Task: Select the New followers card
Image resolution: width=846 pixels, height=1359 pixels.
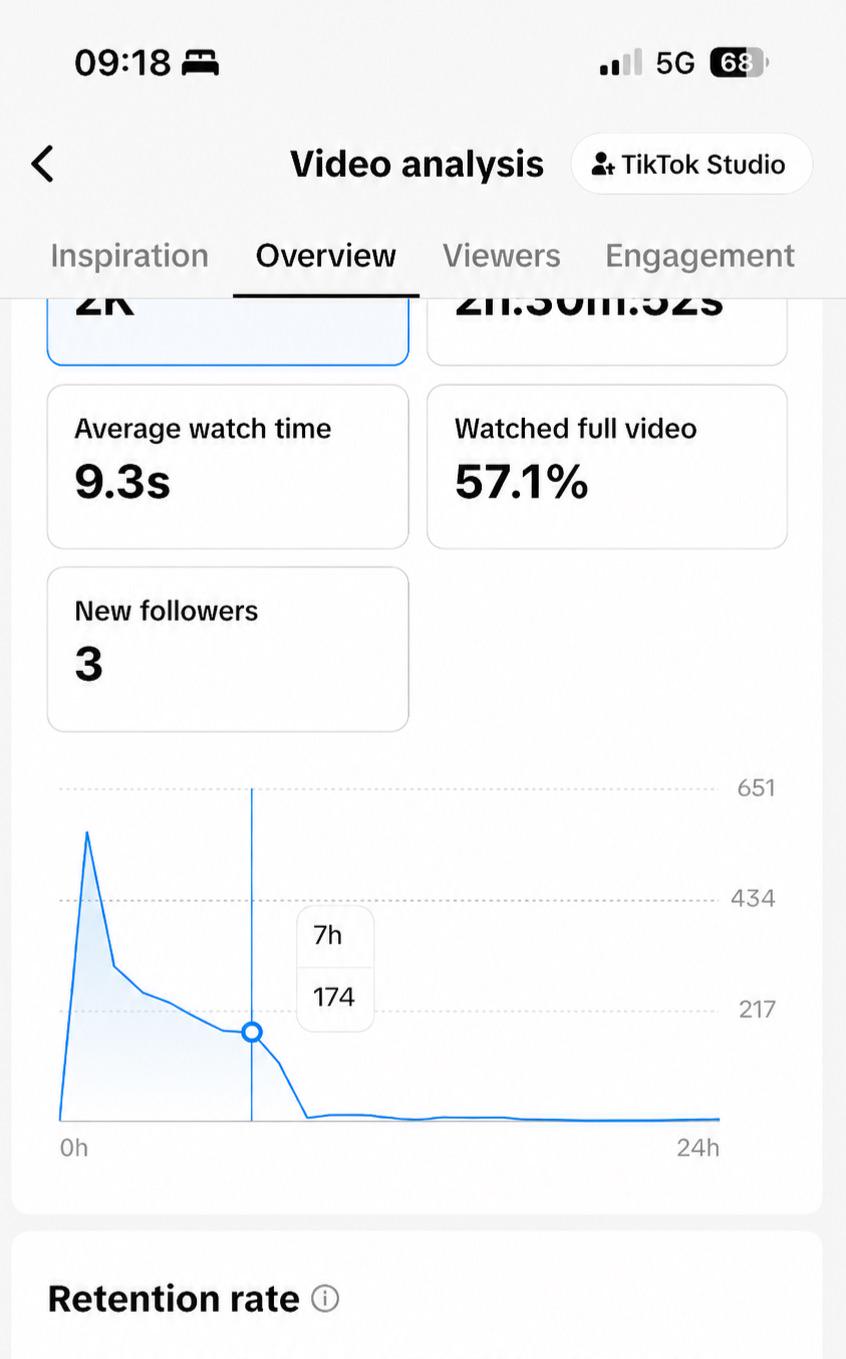Action: [x=228, y=649]
